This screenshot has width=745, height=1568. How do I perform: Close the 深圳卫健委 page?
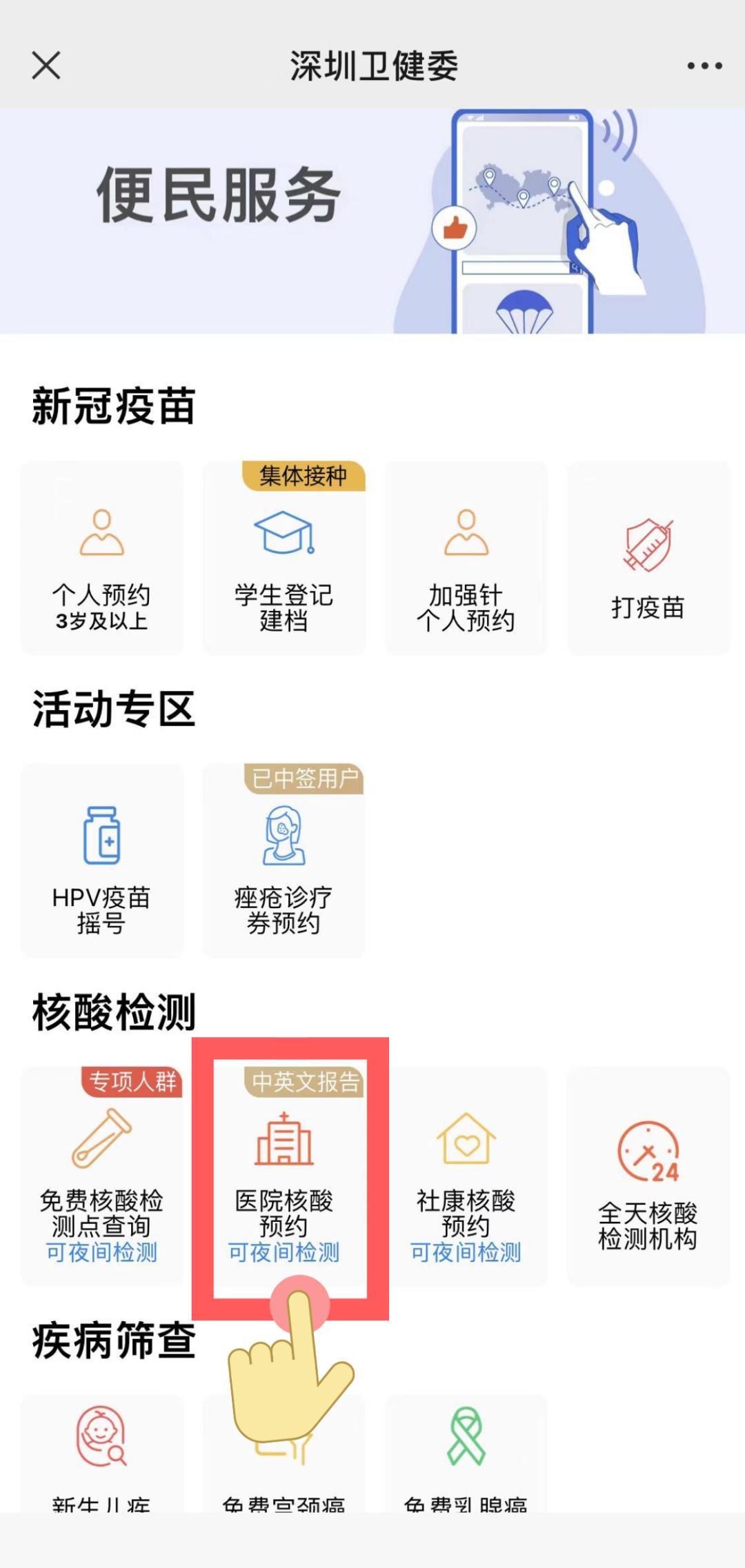(x=46, y=66)
